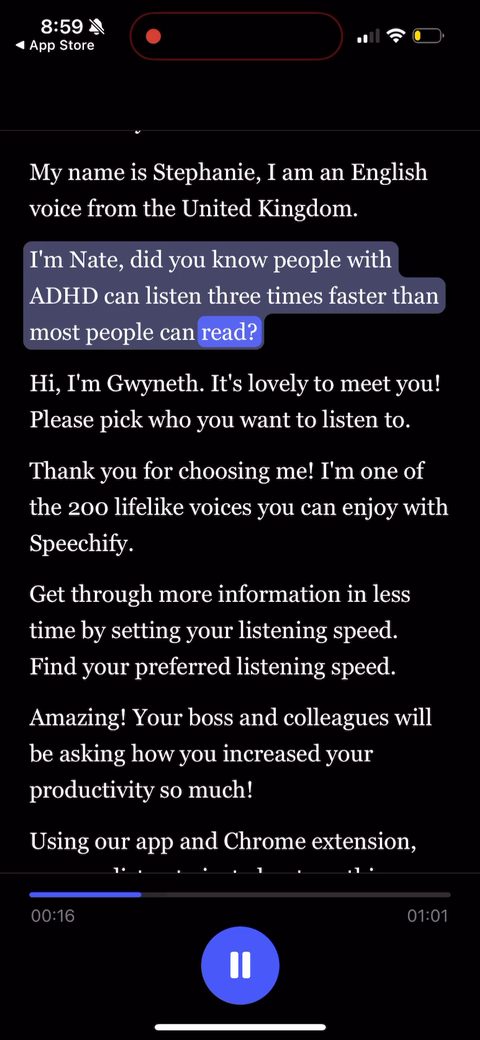Tap the playback progress bar to seek
The height and width of the screenshot is (1040, 480).
point(240,894)
